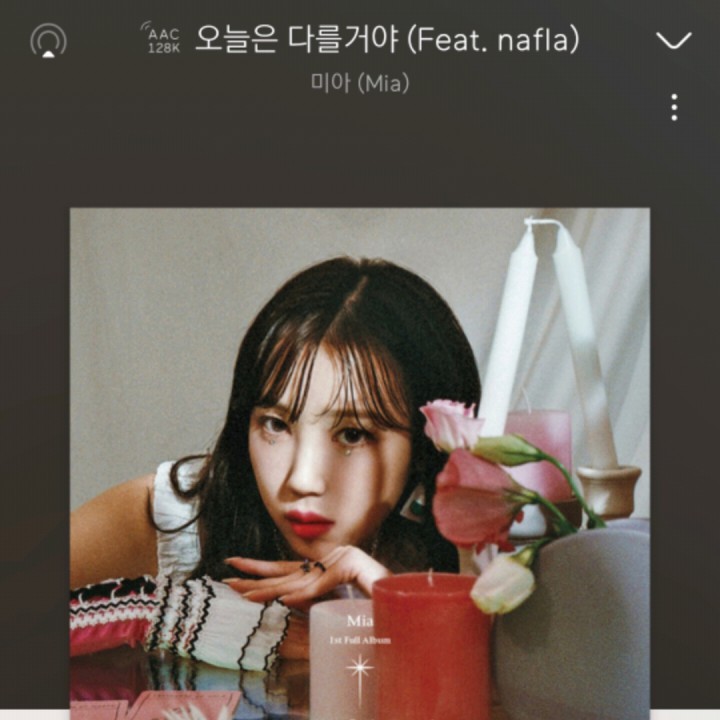Tap the AAC 128K audio quality badge

(162, 39)
